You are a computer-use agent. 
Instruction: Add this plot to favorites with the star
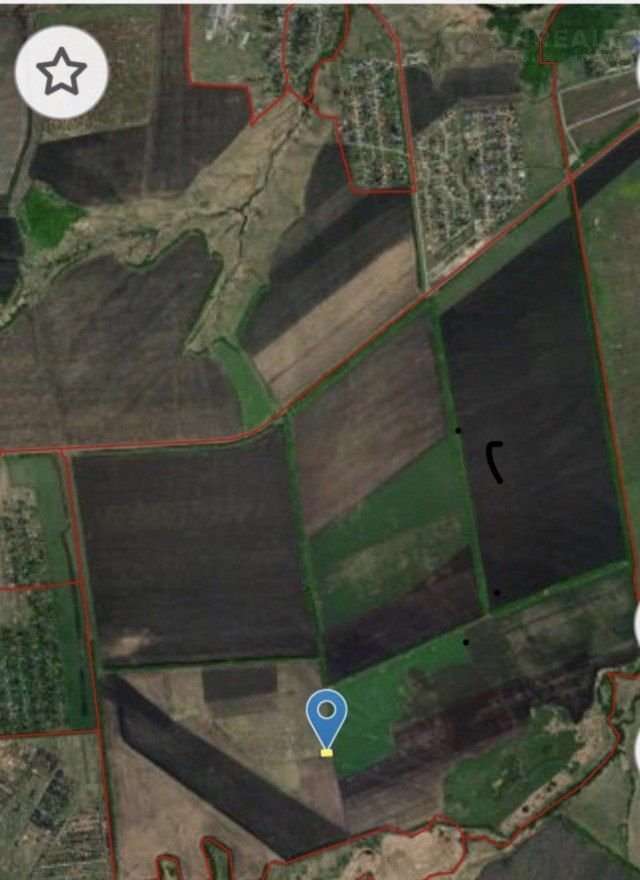[x=62, y=72]
